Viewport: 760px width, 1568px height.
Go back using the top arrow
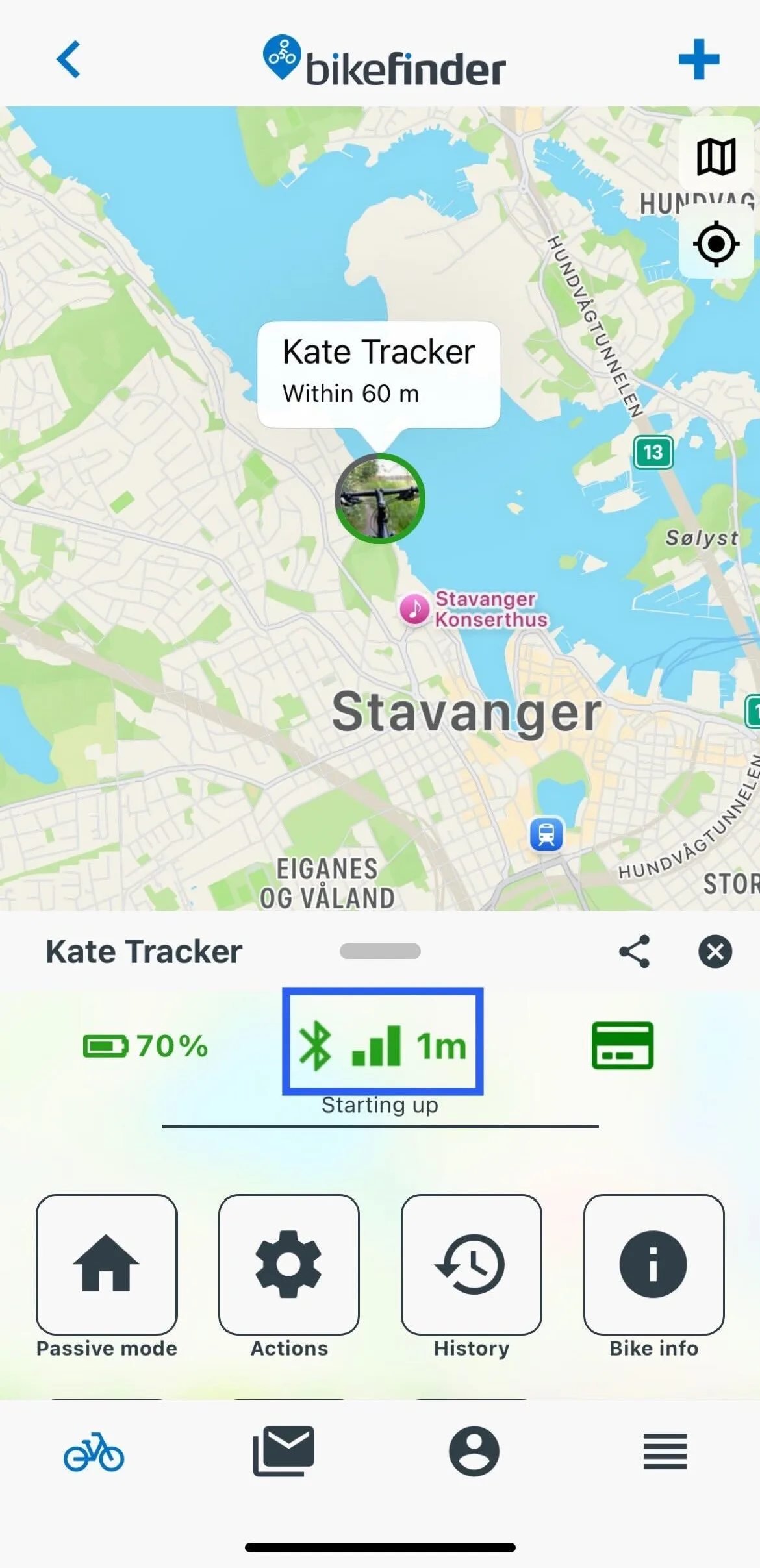(69, 60)
